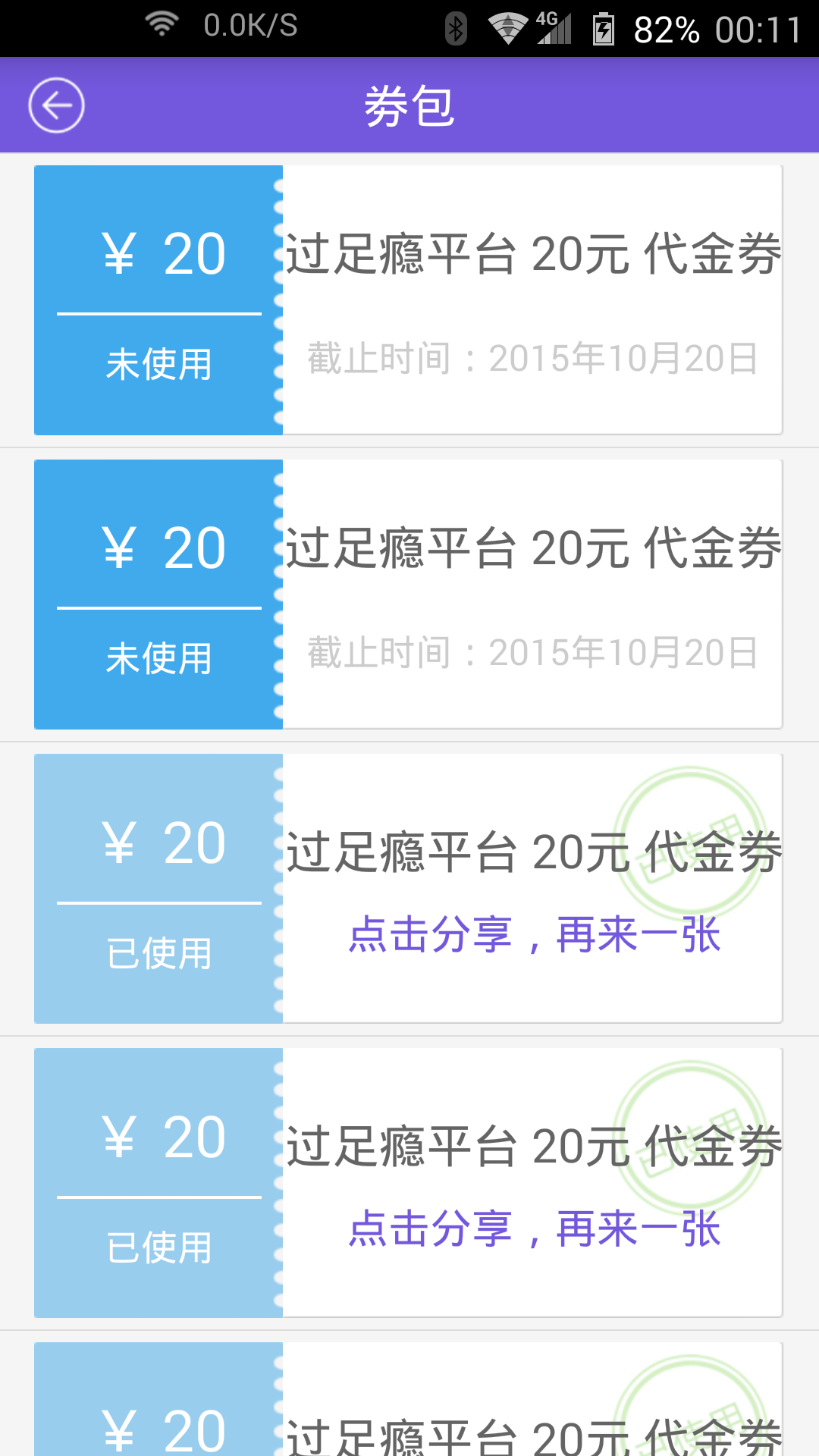Tap 点击分享，再来一张 on first 已使用 coupon

(534, 934)
